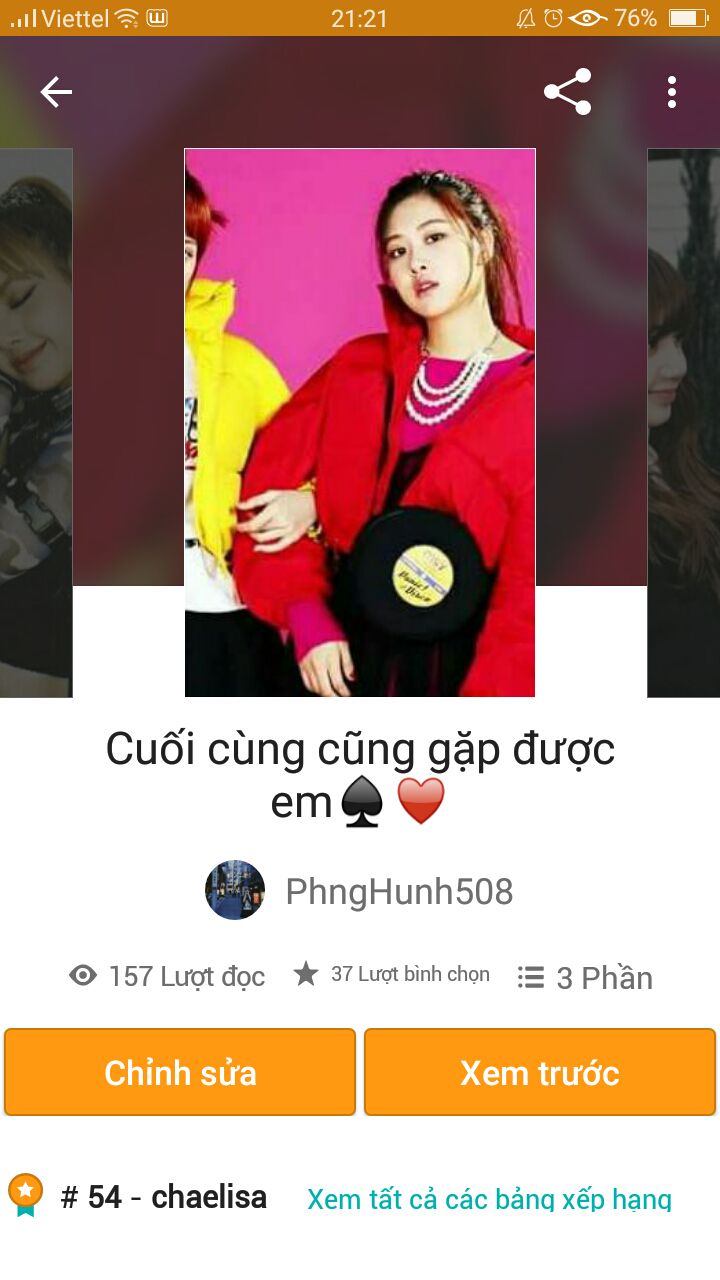The image size is (720, 1280).
Task: Open Xem tất cả các bảng xếp hạng
Action: 489,1199
